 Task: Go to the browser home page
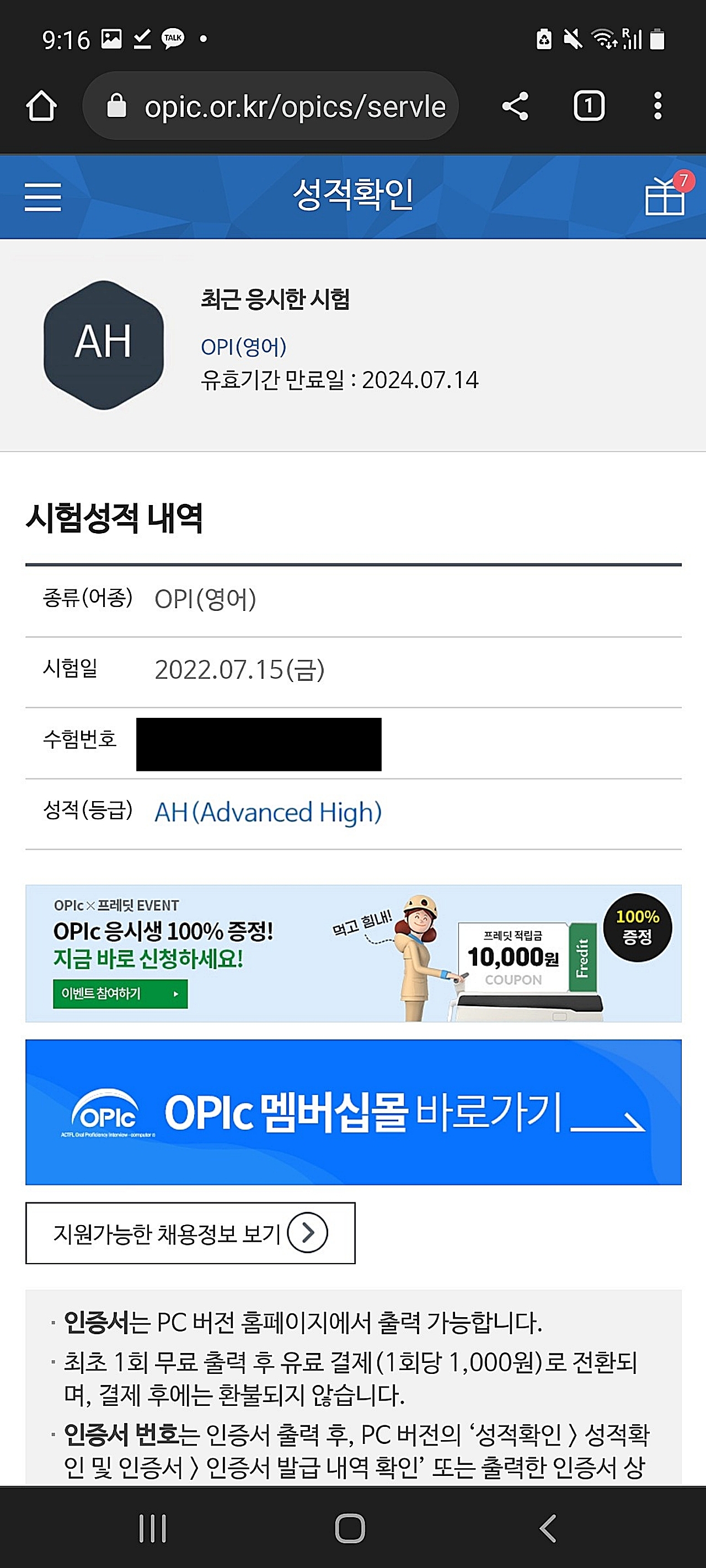coord(41,106)
